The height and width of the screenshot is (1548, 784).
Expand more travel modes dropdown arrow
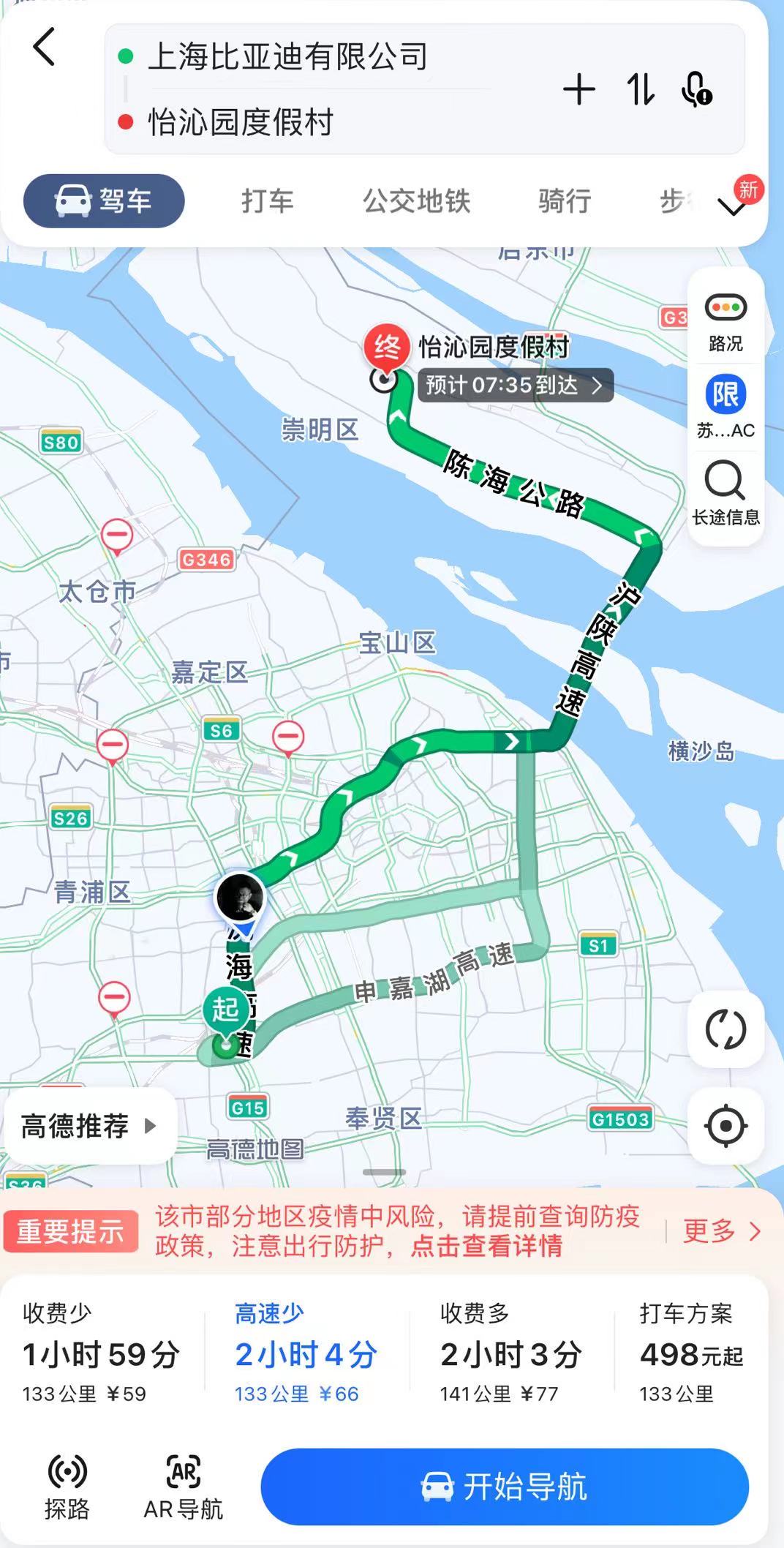(x=732, y=207)
